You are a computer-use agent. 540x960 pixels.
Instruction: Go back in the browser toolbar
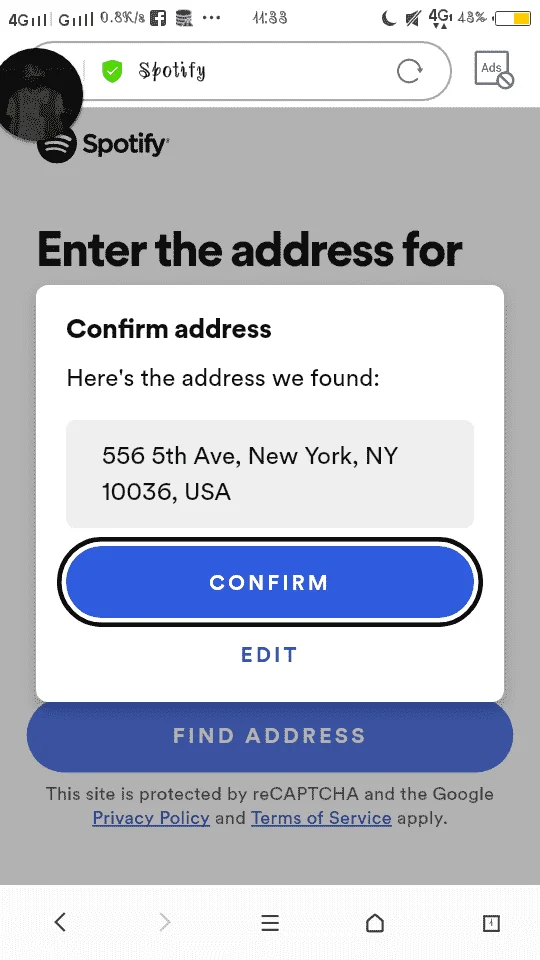tap(60, 922)
